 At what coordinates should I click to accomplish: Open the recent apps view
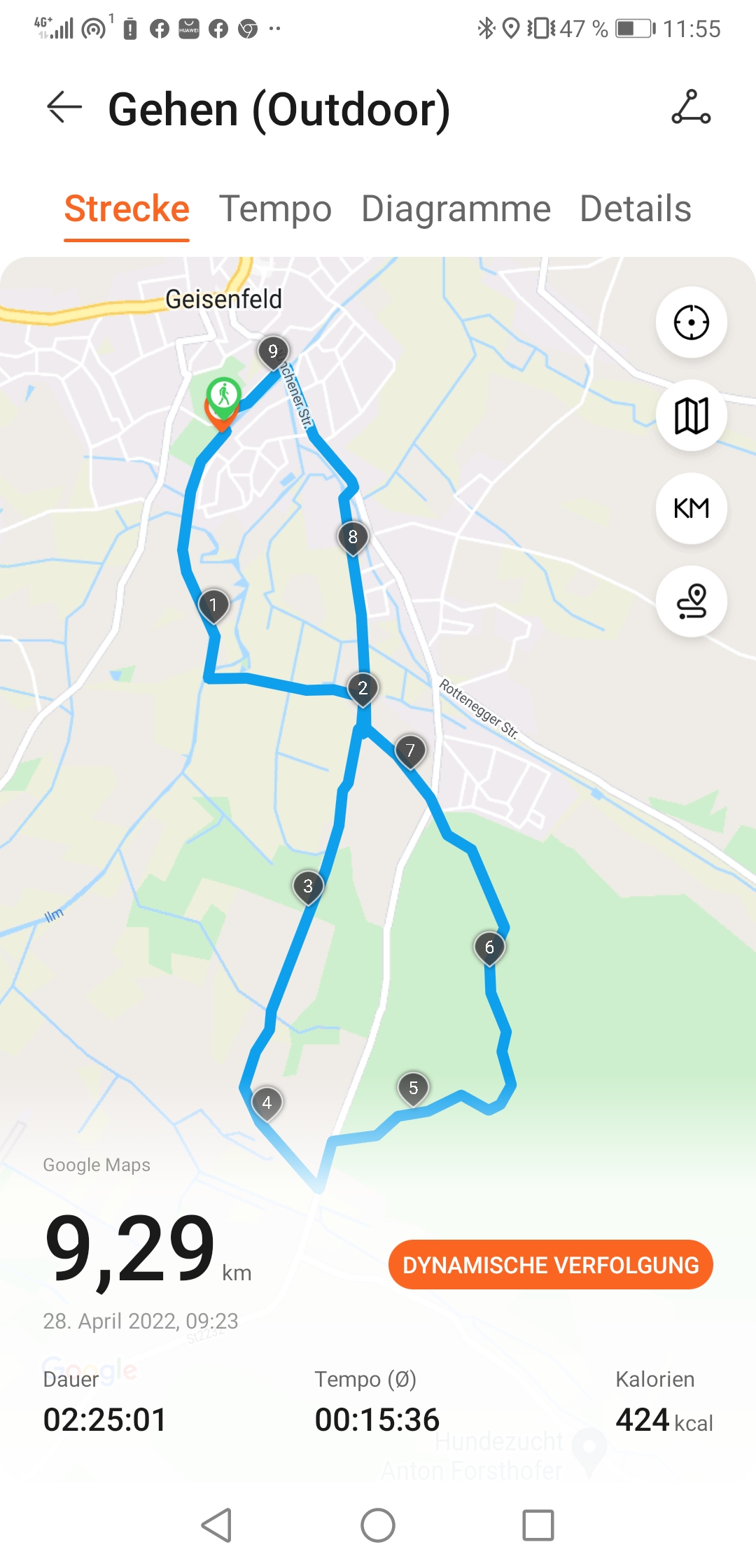pyautogui.click(x=538, y=1525)
